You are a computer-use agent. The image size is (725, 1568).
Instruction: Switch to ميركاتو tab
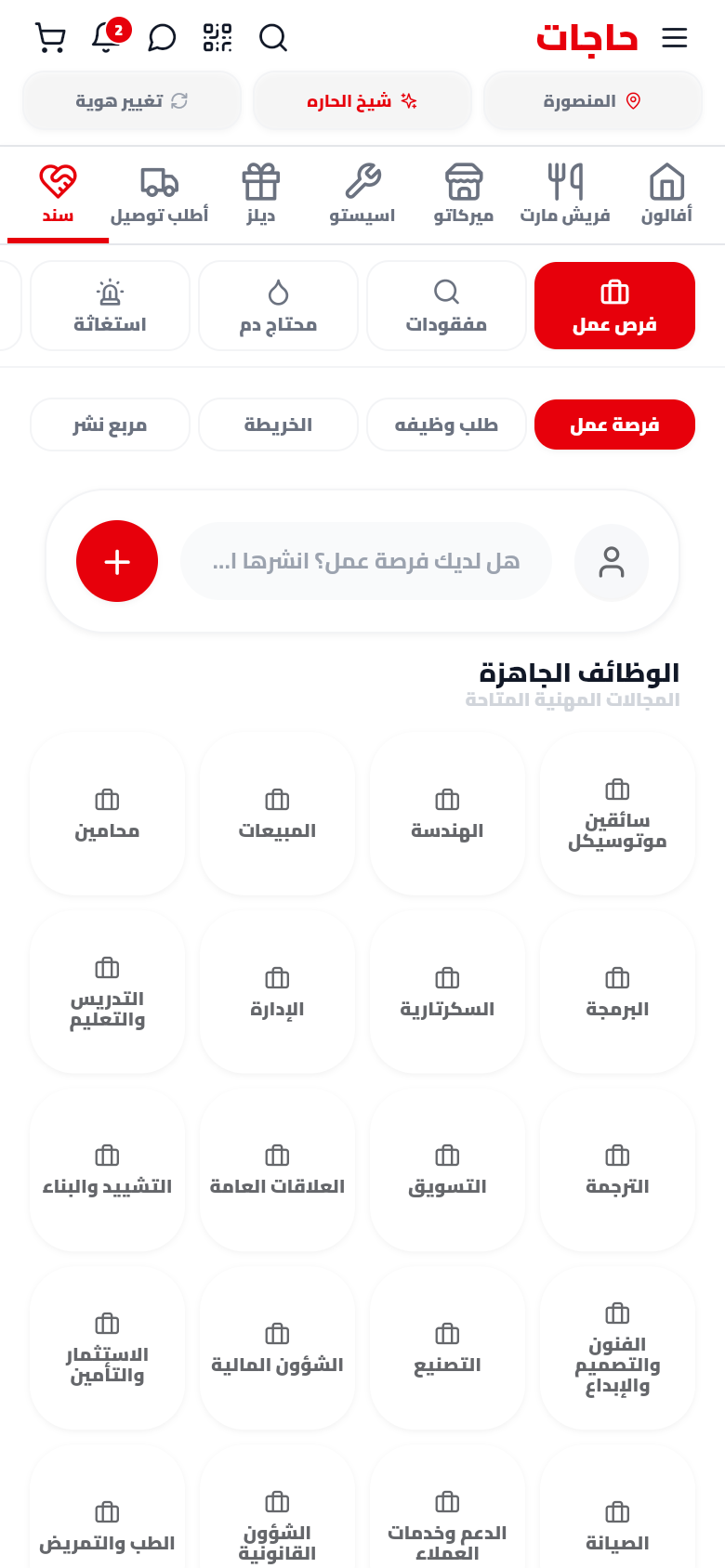tap(464, 194)
